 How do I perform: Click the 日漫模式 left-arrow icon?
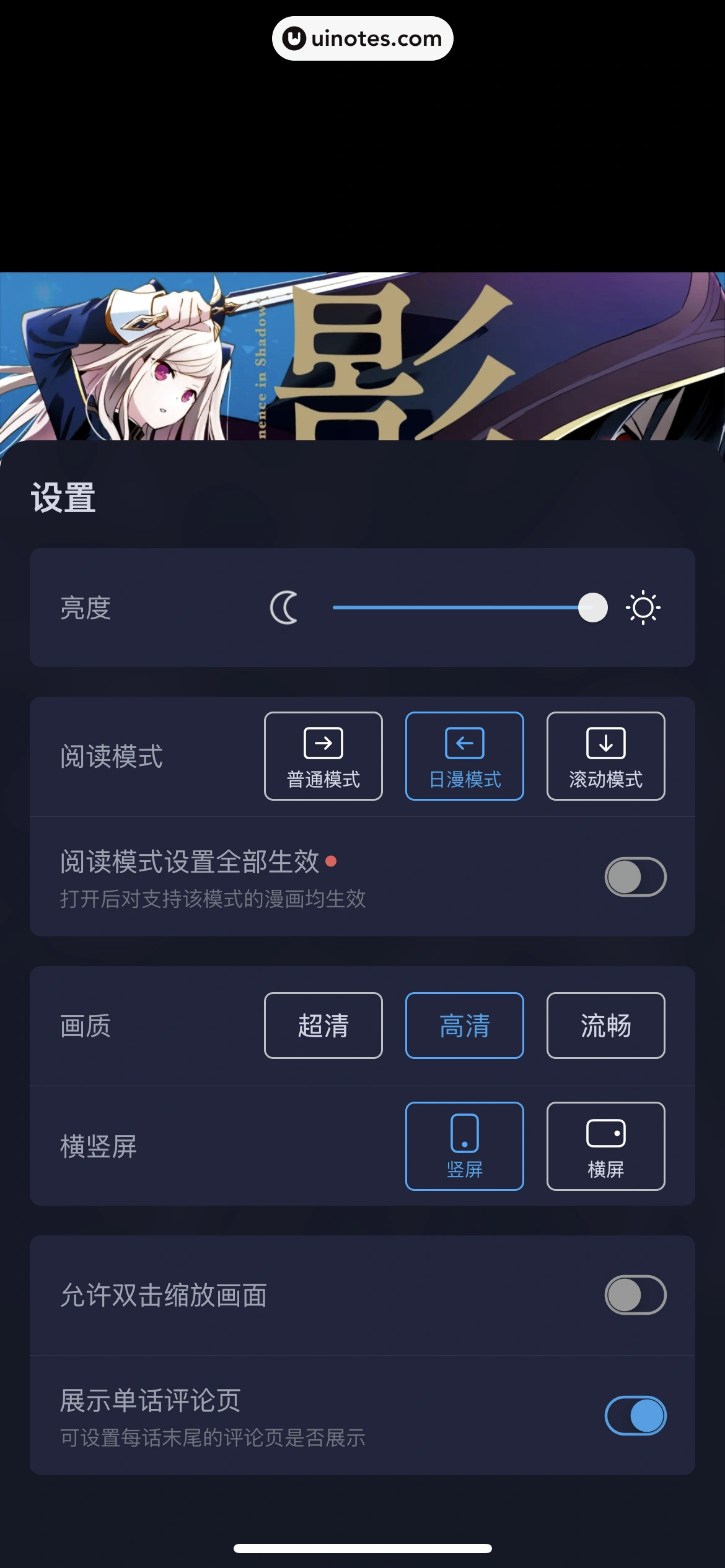click(x=464, y=744)
